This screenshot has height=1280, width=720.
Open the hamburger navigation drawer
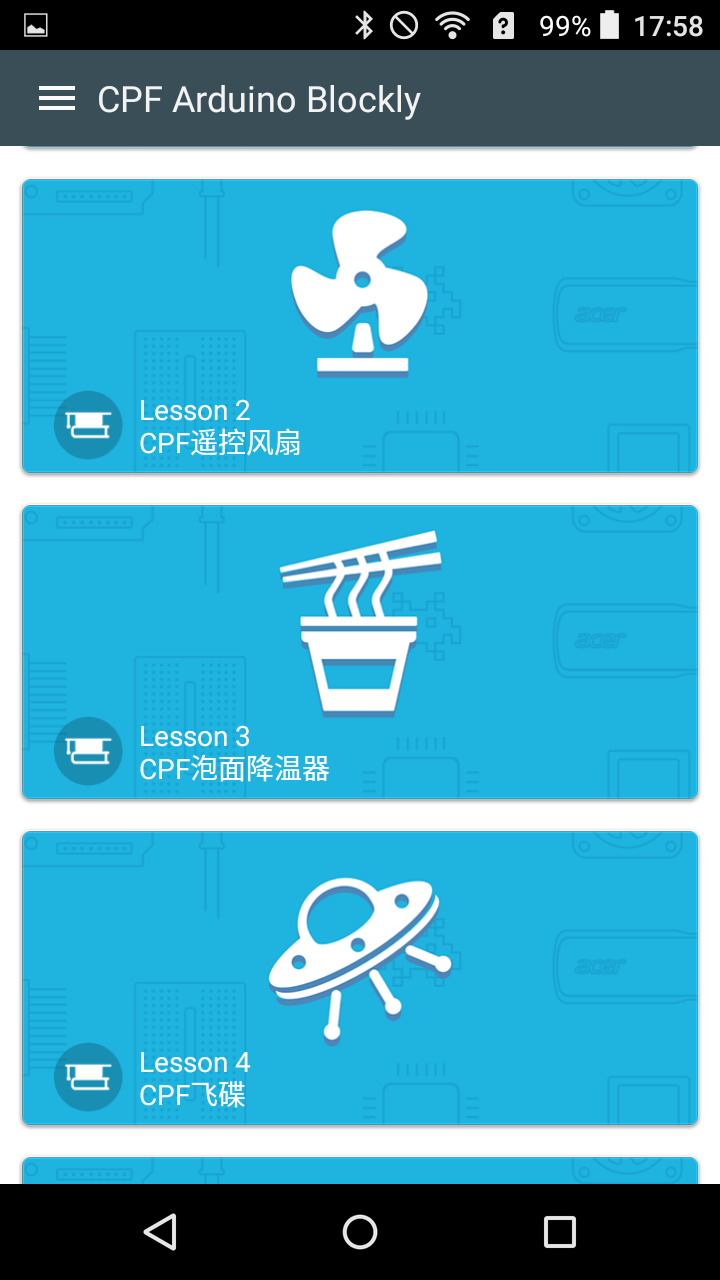tap(57, 98)
